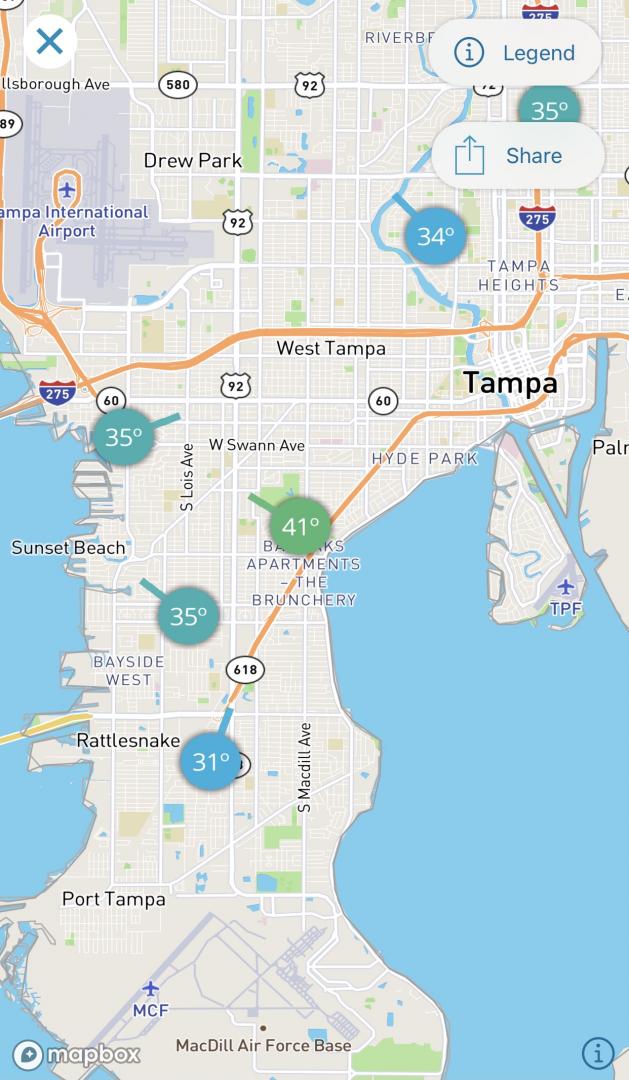Share this weather map

[x=517, y=156]
